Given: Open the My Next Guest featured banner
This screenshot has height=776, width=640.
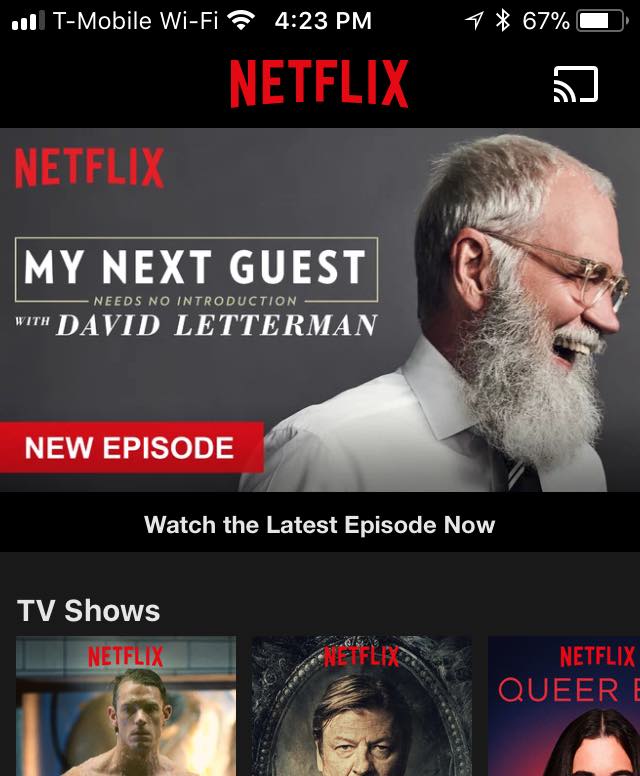Looking at the screenshot, I should point(320,310).
